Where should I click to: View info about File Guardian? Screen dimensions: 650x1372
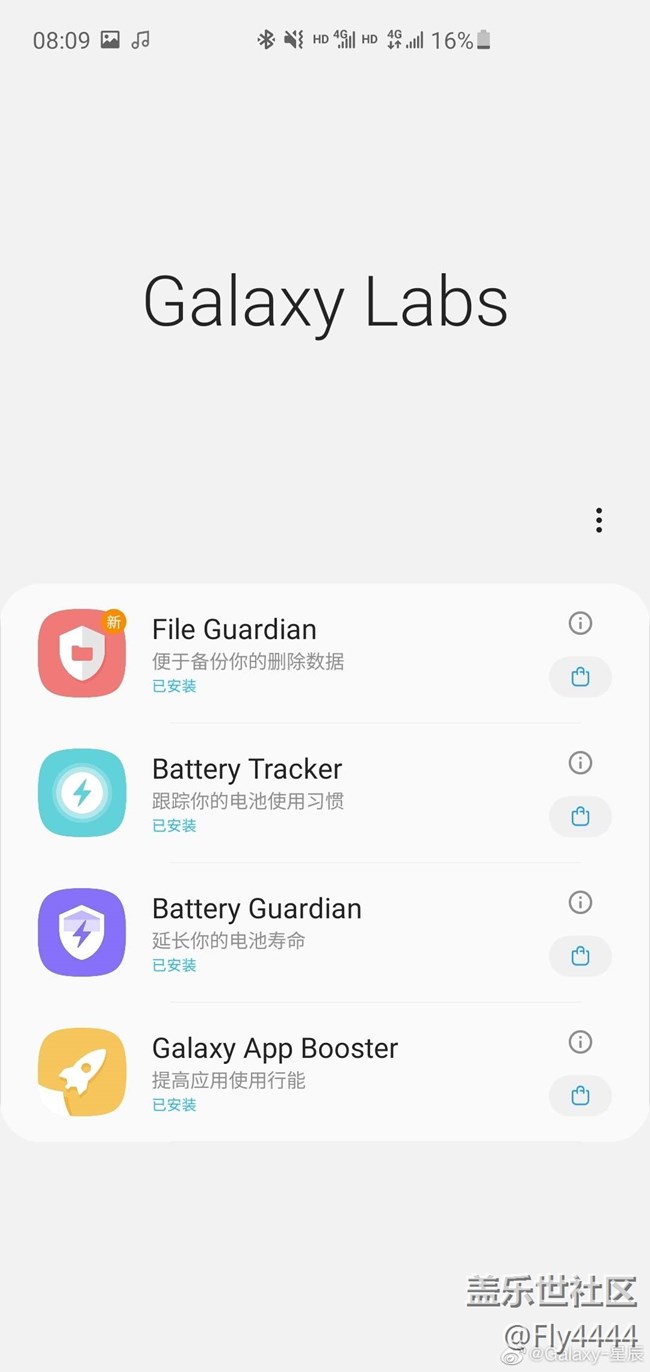(x=580, y=623)
